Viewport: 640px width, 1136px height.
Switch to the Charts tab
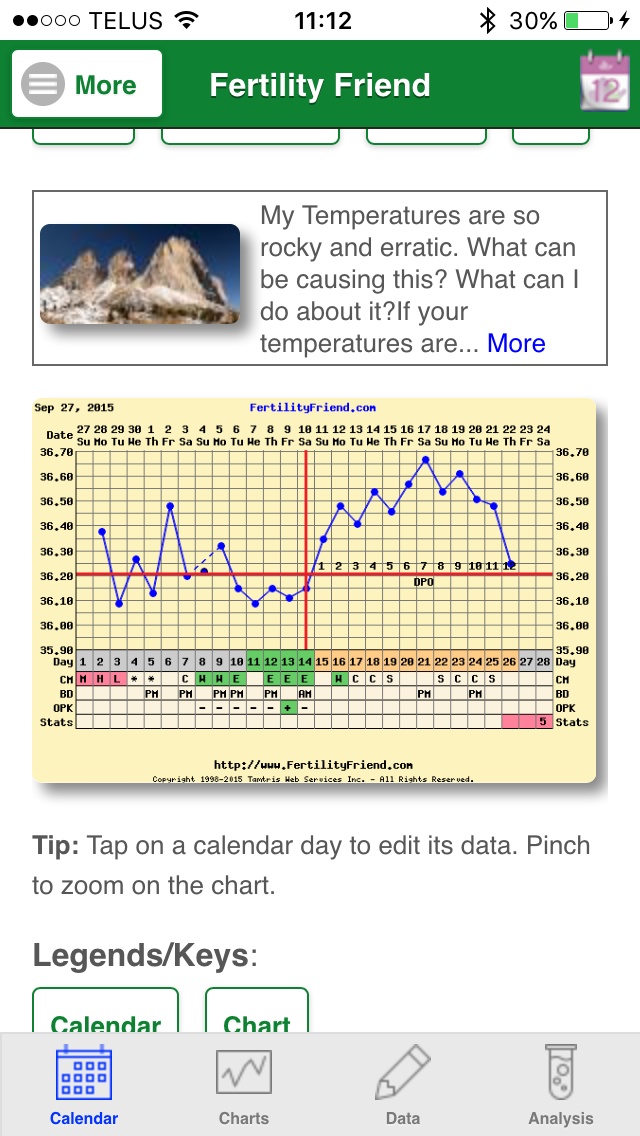pyautogui.click(x=244, y=1086)
